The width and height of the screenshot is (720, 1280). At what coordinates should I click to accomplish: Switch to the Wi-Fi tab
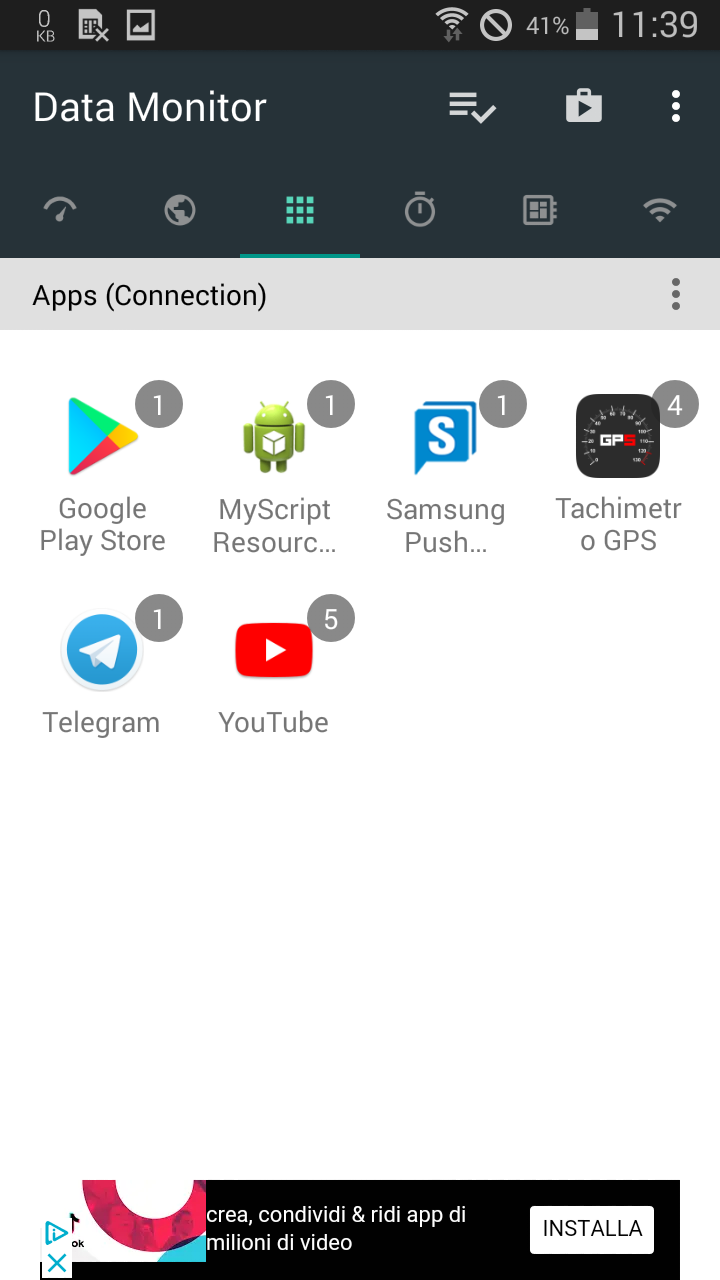pos(660,210)
